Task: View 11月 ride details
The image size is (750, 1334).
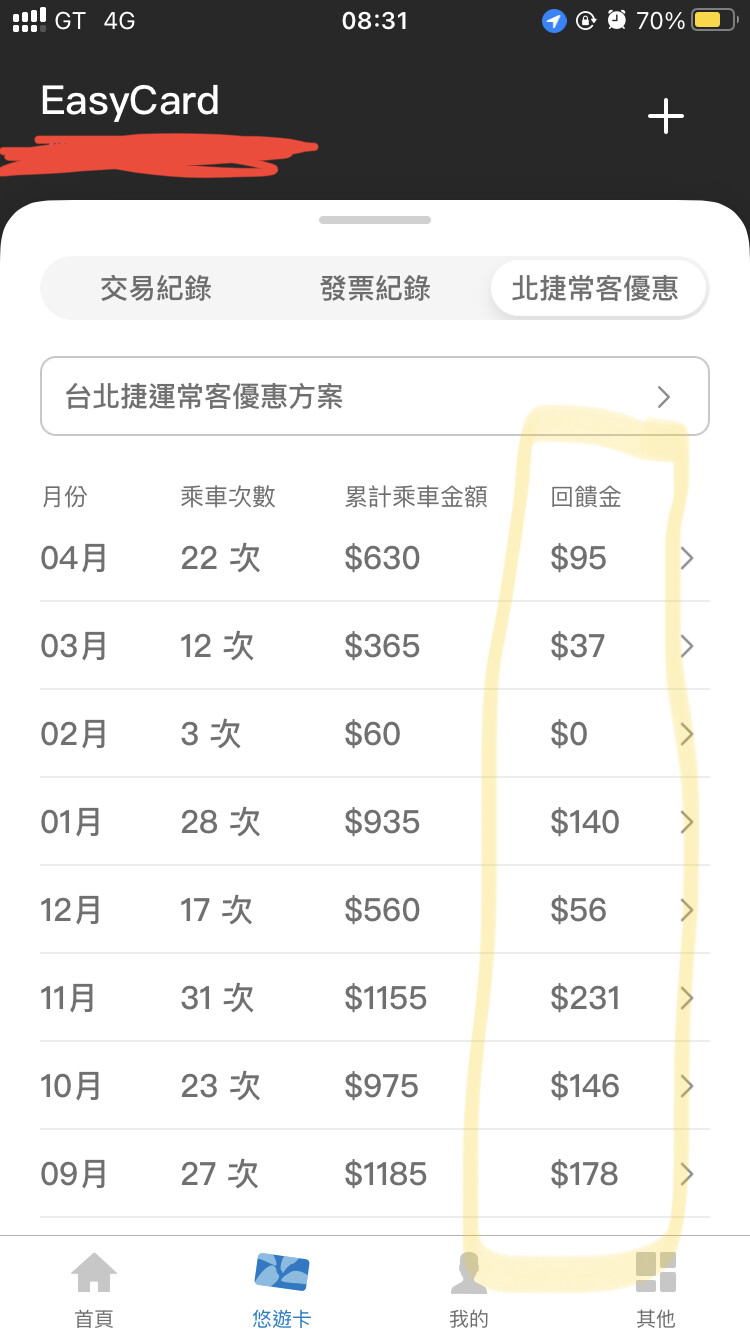Action: click(x=375, y=998)
